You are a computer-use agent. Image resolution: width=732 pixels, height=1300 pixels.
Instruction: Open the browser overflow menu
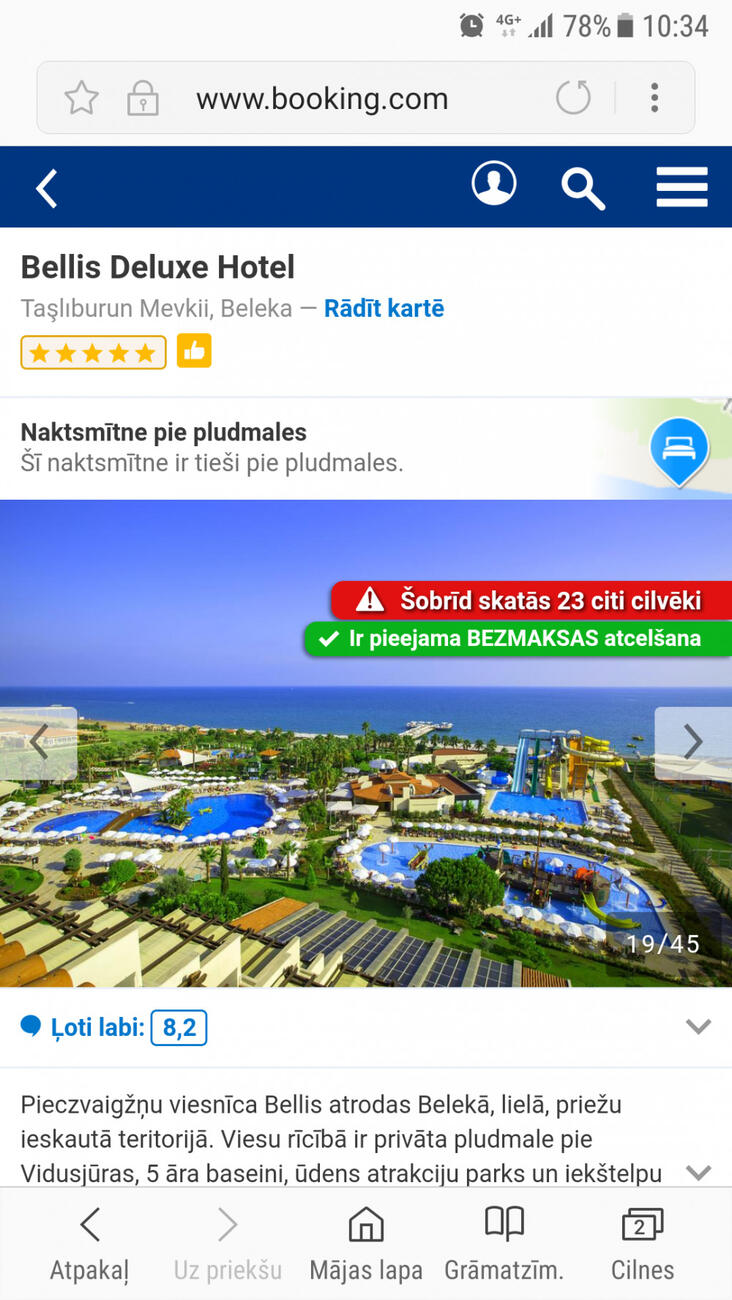[655, 98]
